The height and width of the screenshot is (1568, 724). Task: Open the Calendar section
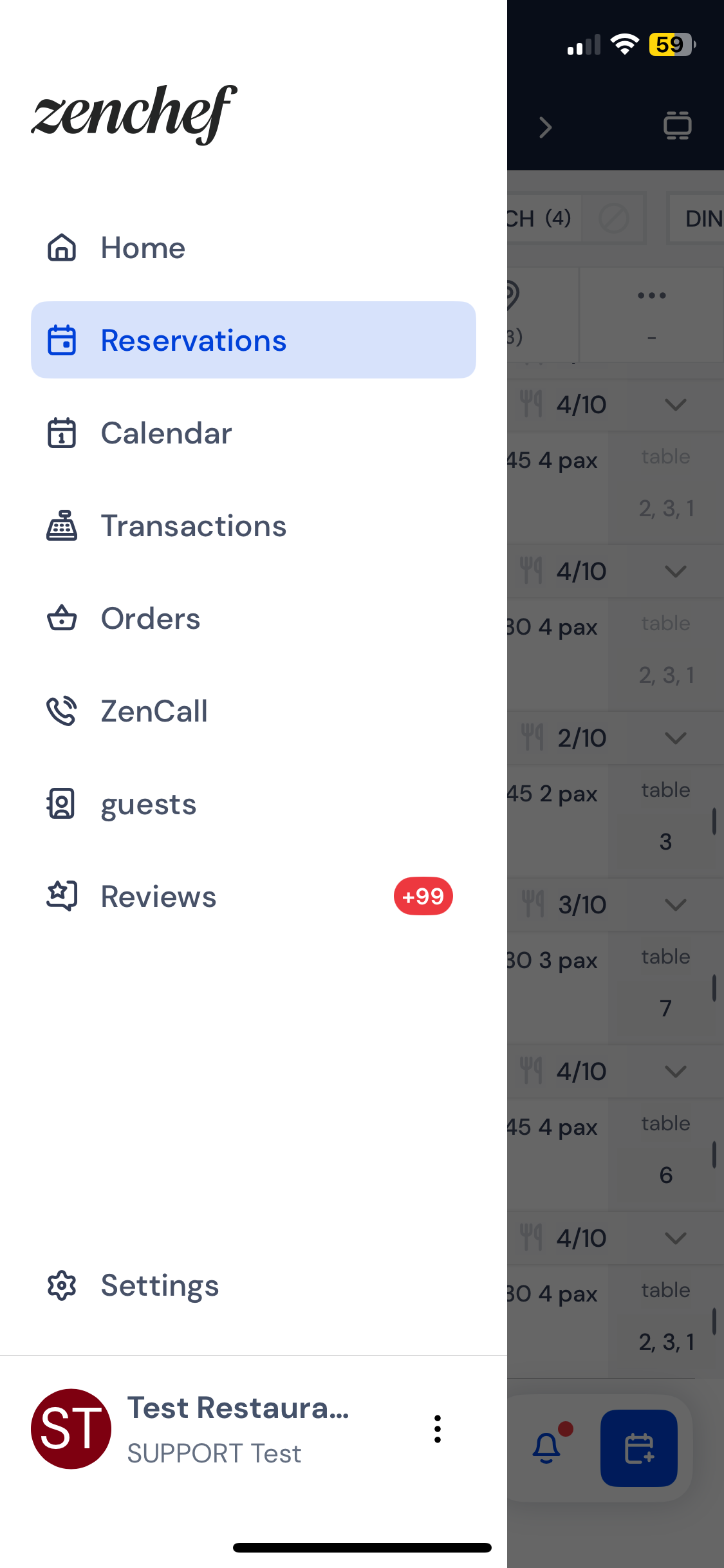click(x=166, y=433)
